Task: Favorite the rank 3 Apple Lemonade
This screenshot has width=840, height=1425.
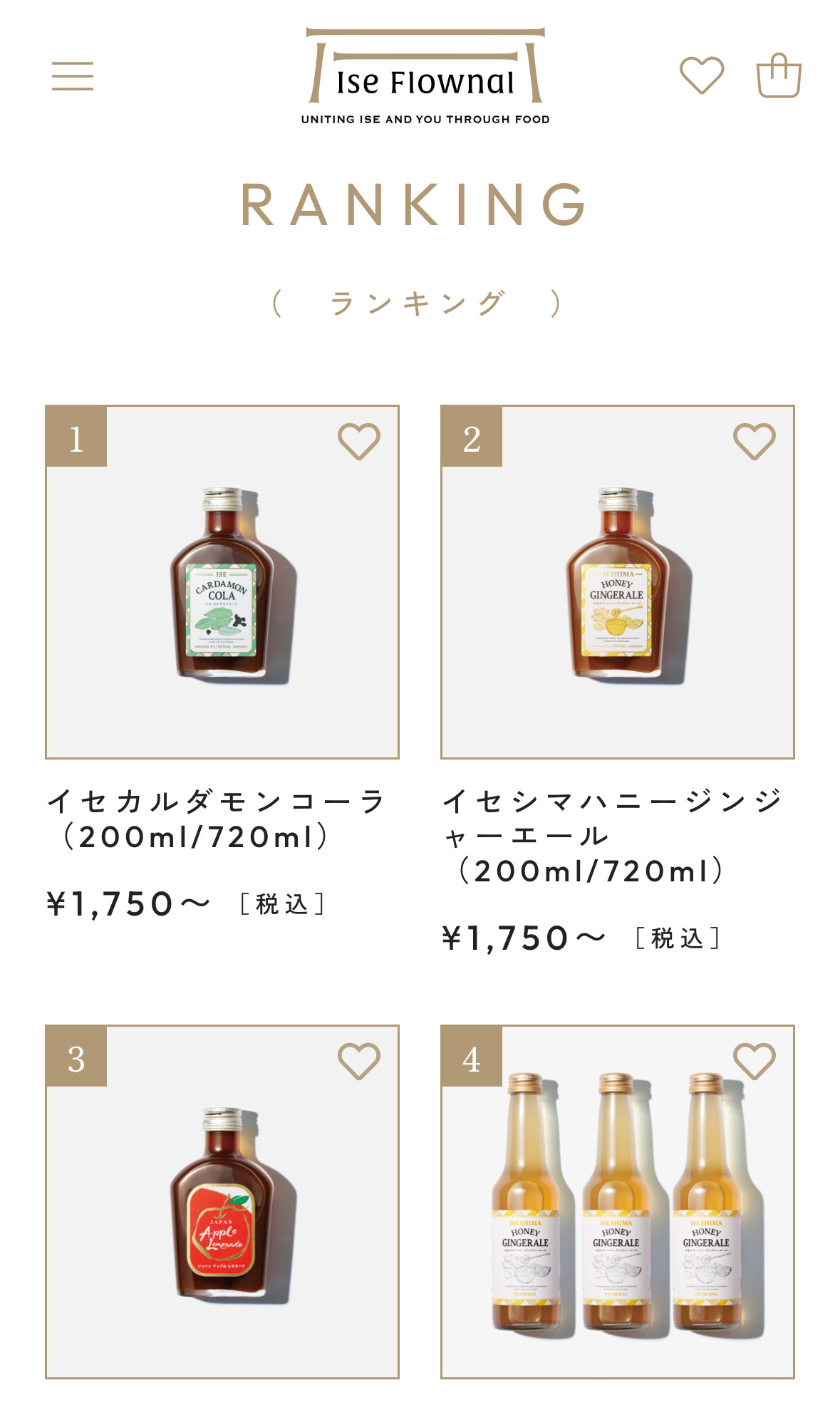Action: click(359, 1062)
